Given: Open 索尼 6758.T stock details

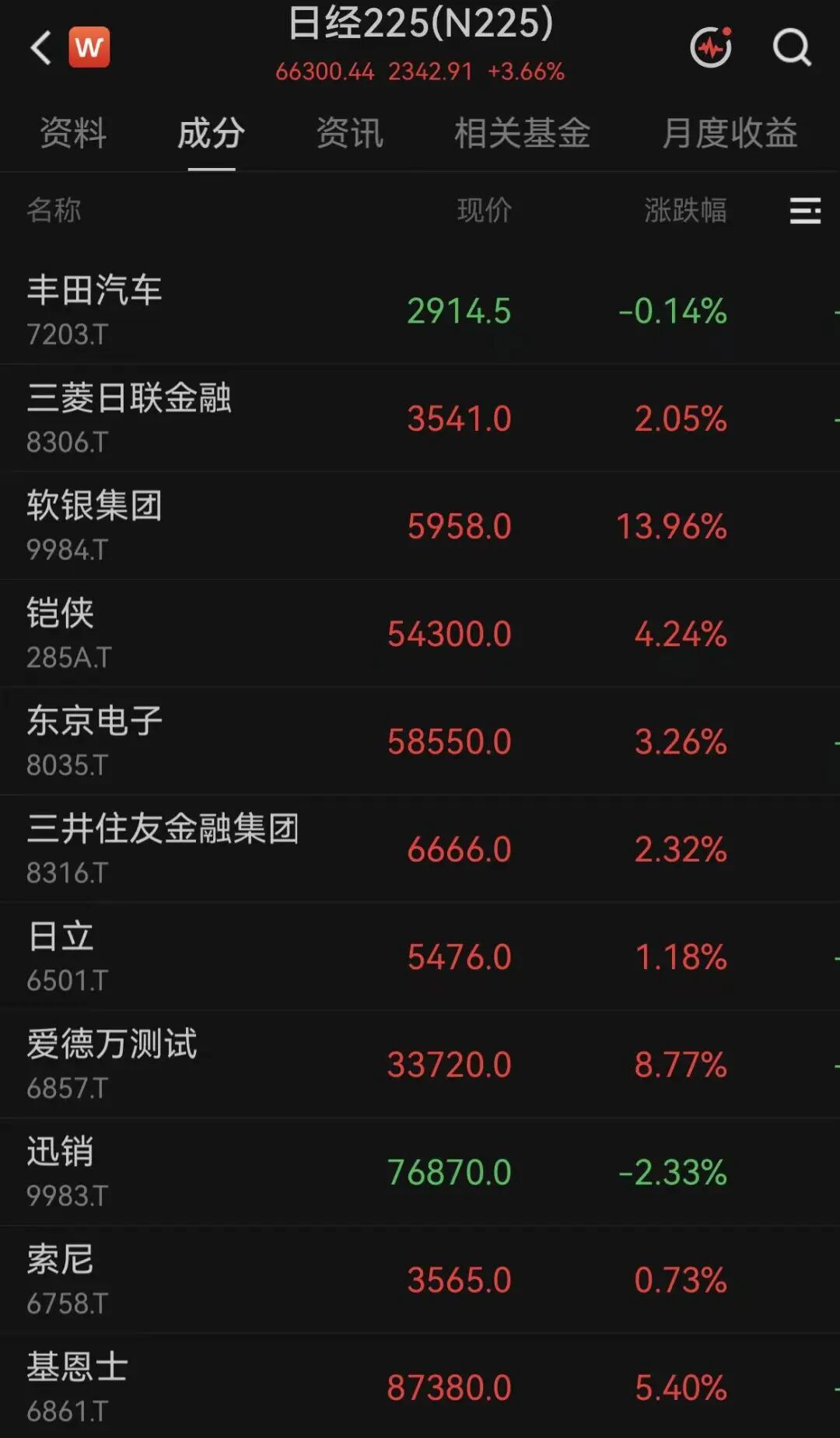Looking at the screenshot, I should point(420,1279).
